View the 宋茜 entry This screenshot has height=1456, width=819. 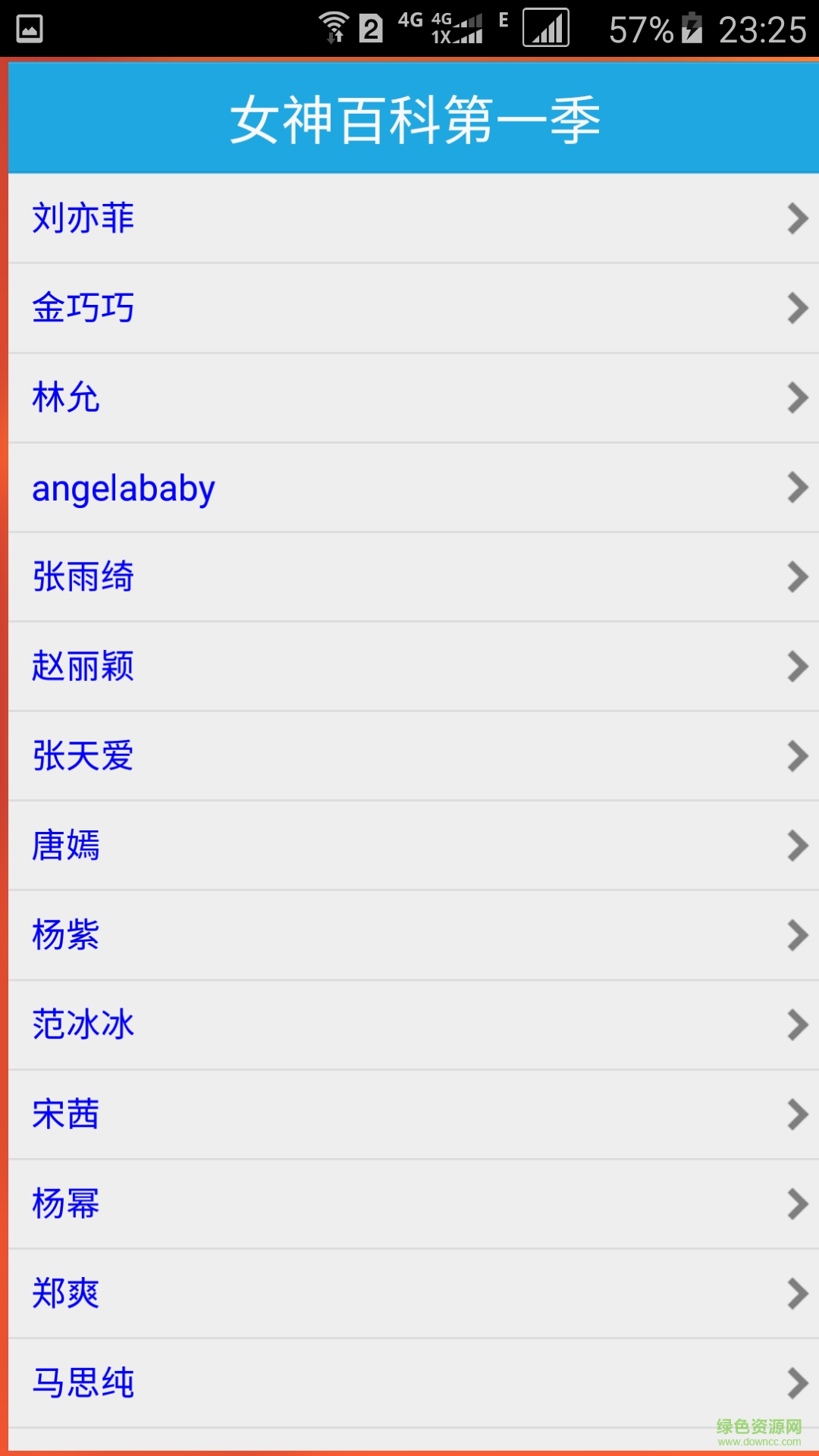coord(409,1113)
